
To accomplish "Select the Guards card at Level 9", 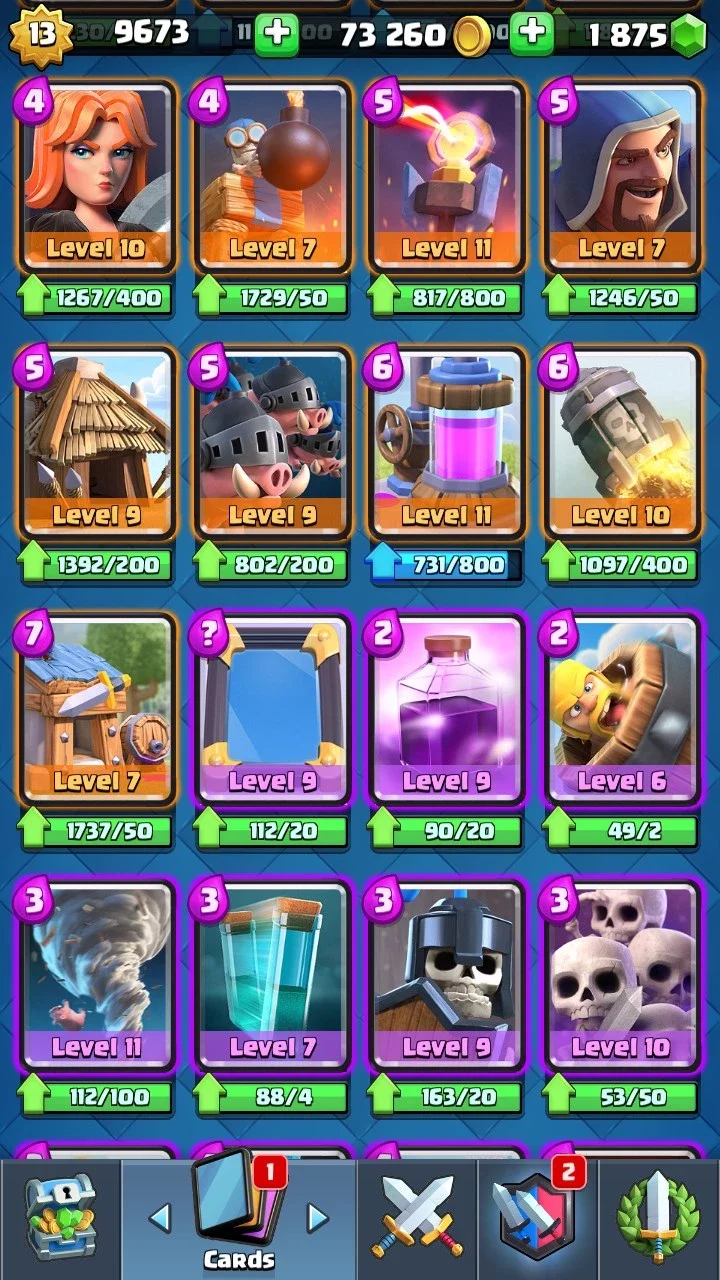I will (447, 976).
